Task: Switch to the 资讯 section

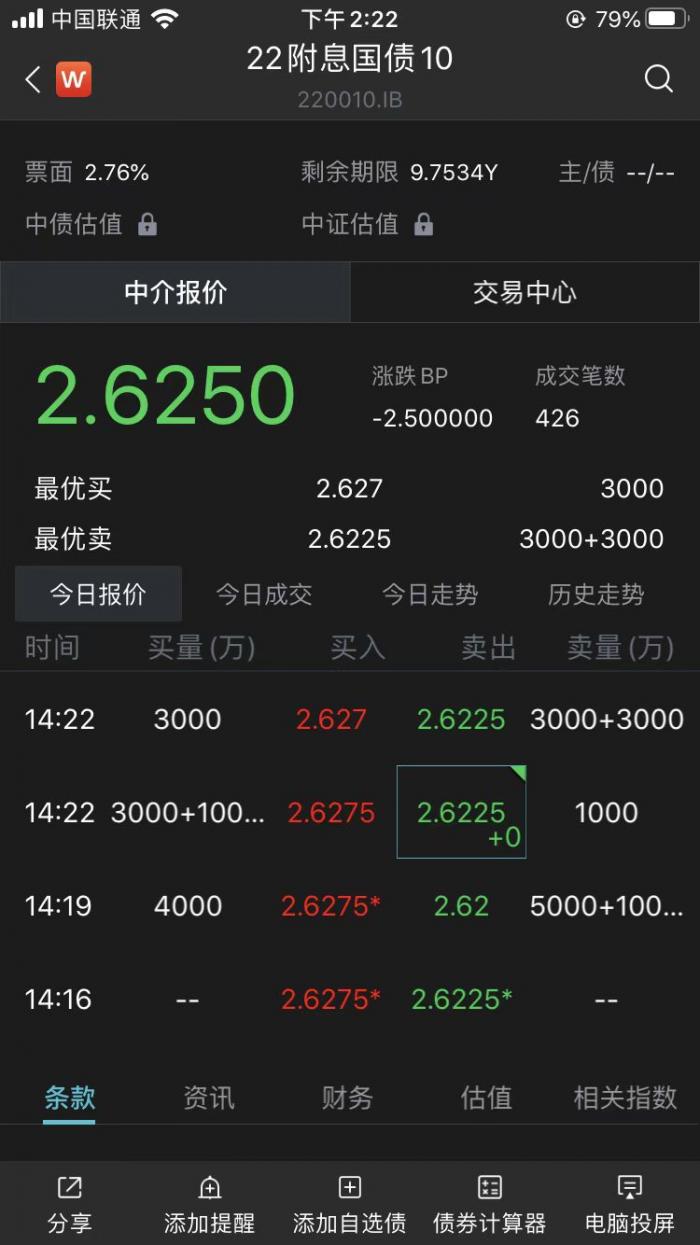Action: tap(208, 1097)
